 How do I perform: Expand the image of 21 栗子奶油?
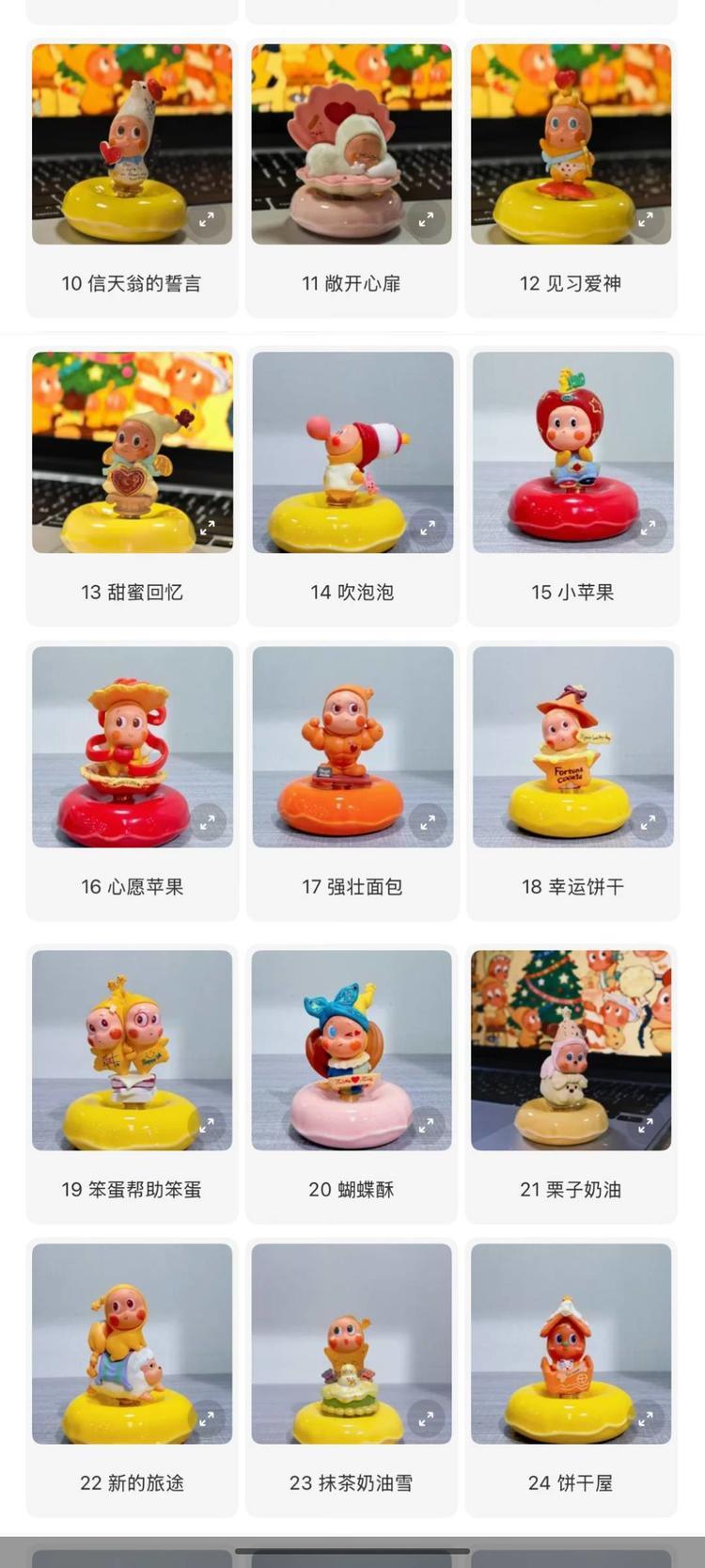(646, 1125)
